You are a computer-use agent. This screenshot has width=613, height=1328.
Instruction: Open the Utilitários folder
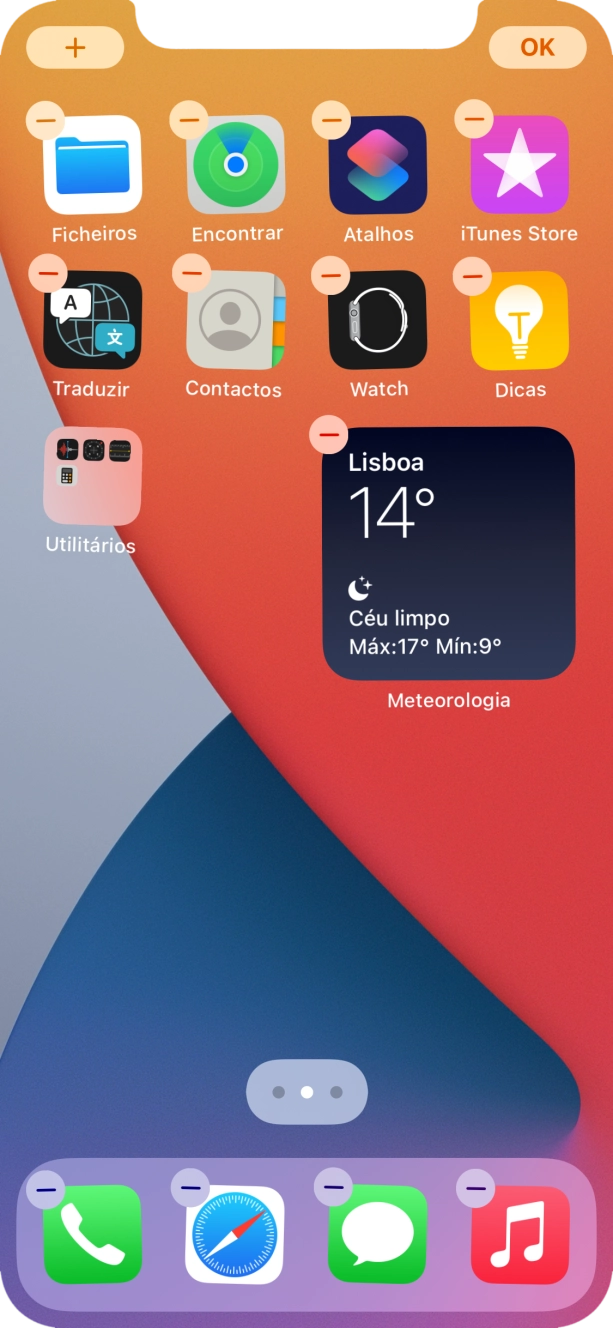pyautogui.click(x=93, y=477)
